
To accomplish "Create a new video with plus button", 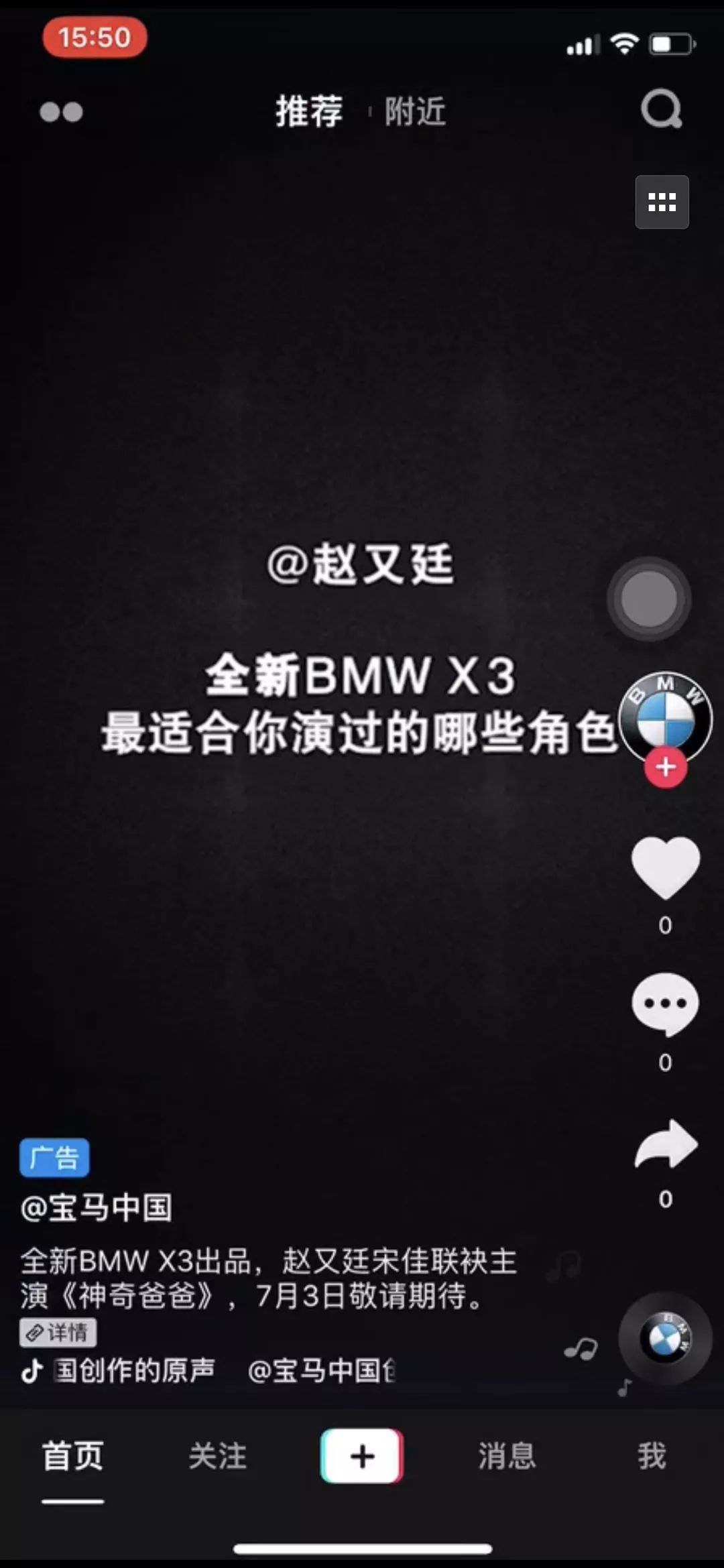I will (362, 1456).
